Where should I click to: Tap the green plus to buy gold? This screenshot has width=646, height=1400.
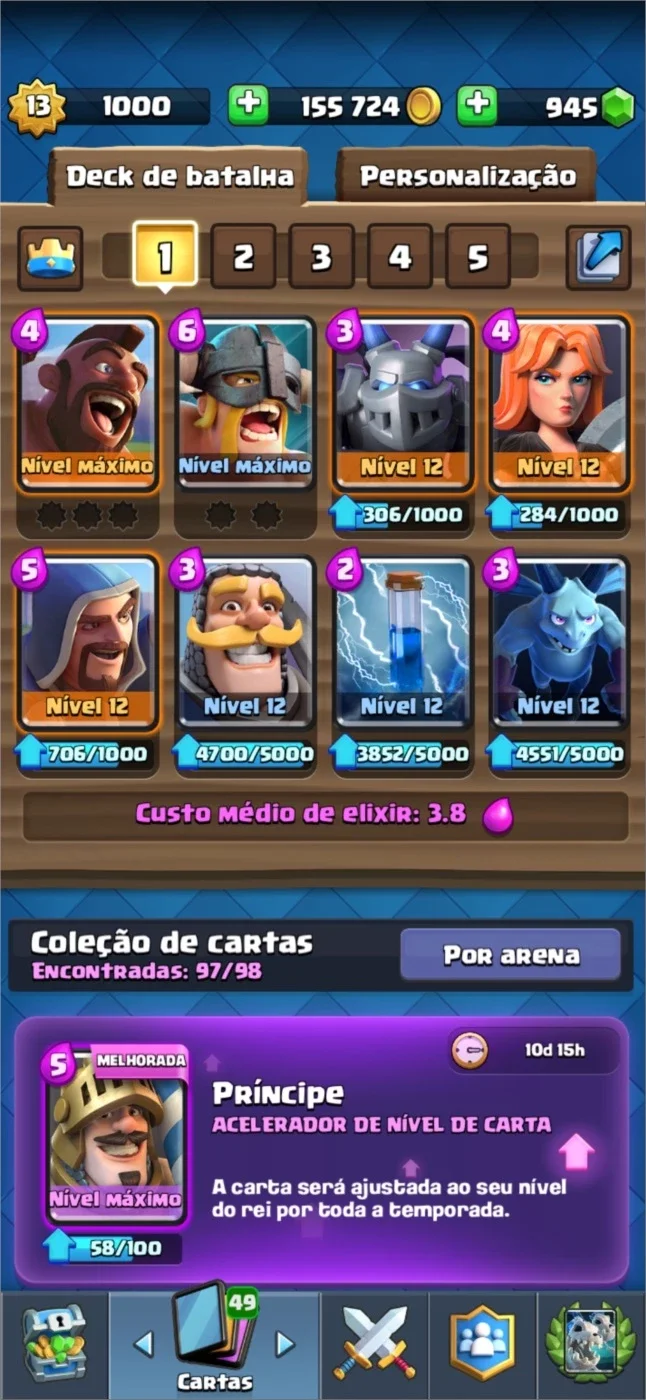(x=248, y=106)
